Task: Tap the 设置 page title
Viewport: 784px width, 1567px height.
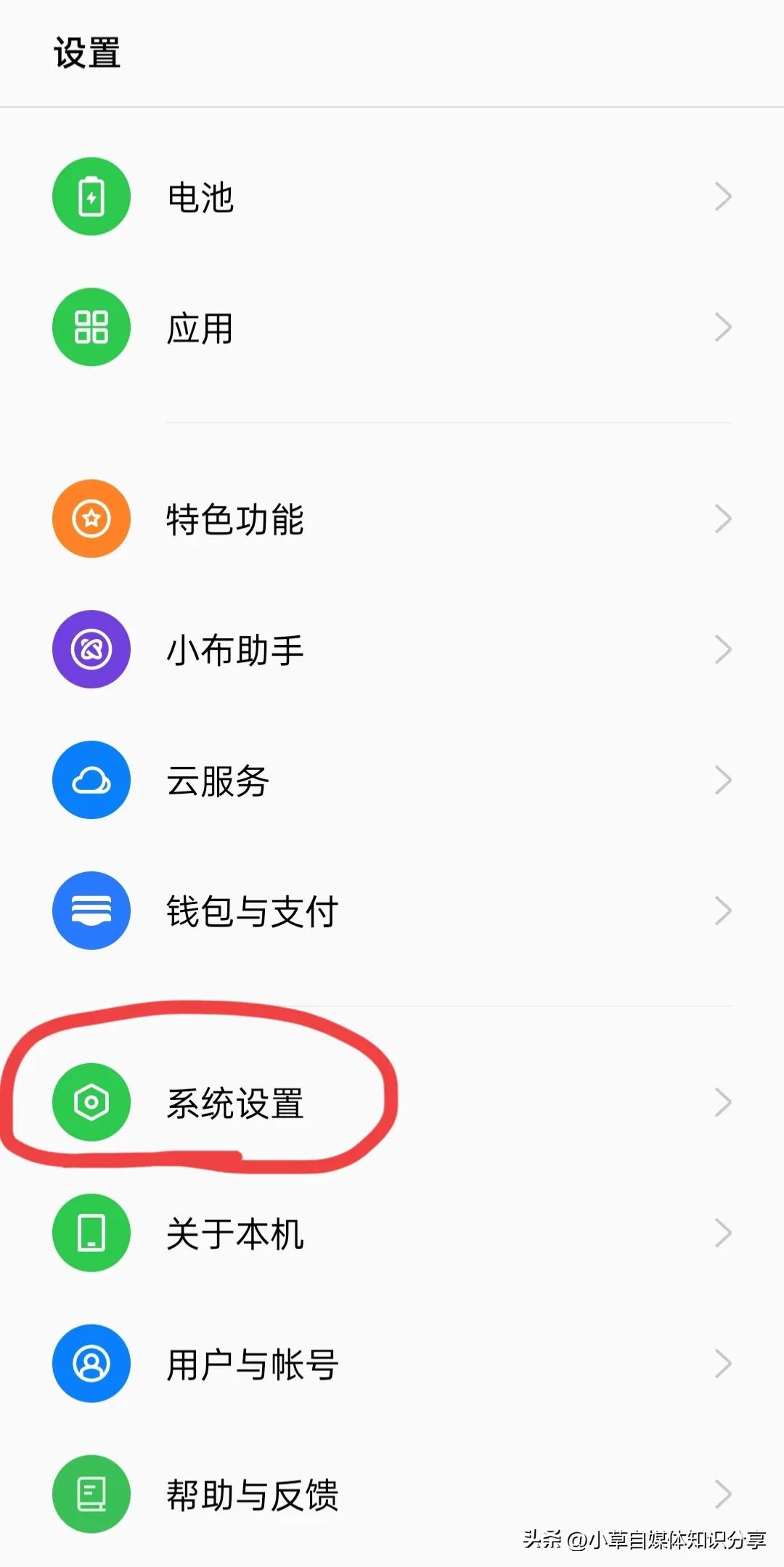Action: 89,51
